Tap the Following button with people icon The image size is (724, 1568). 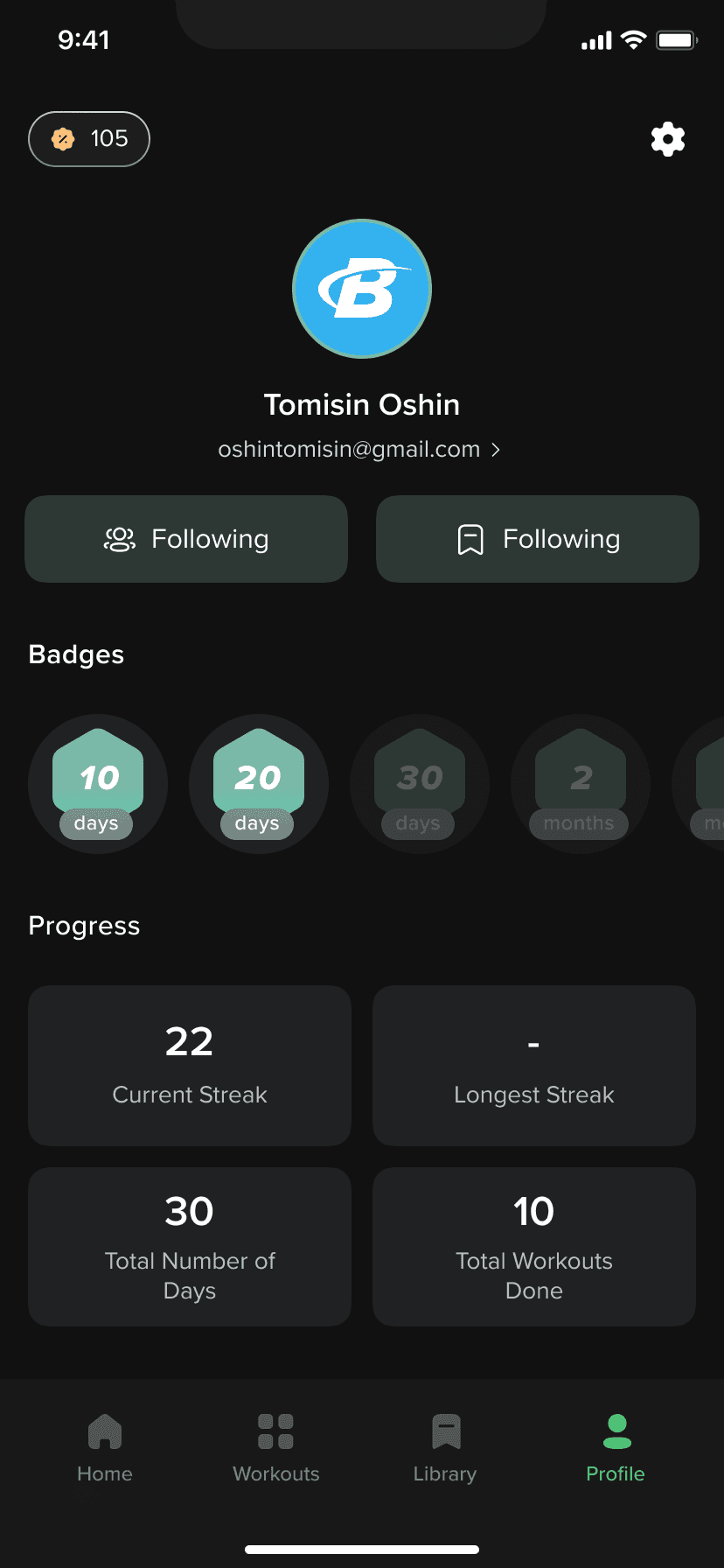click(x=186, y=539)
